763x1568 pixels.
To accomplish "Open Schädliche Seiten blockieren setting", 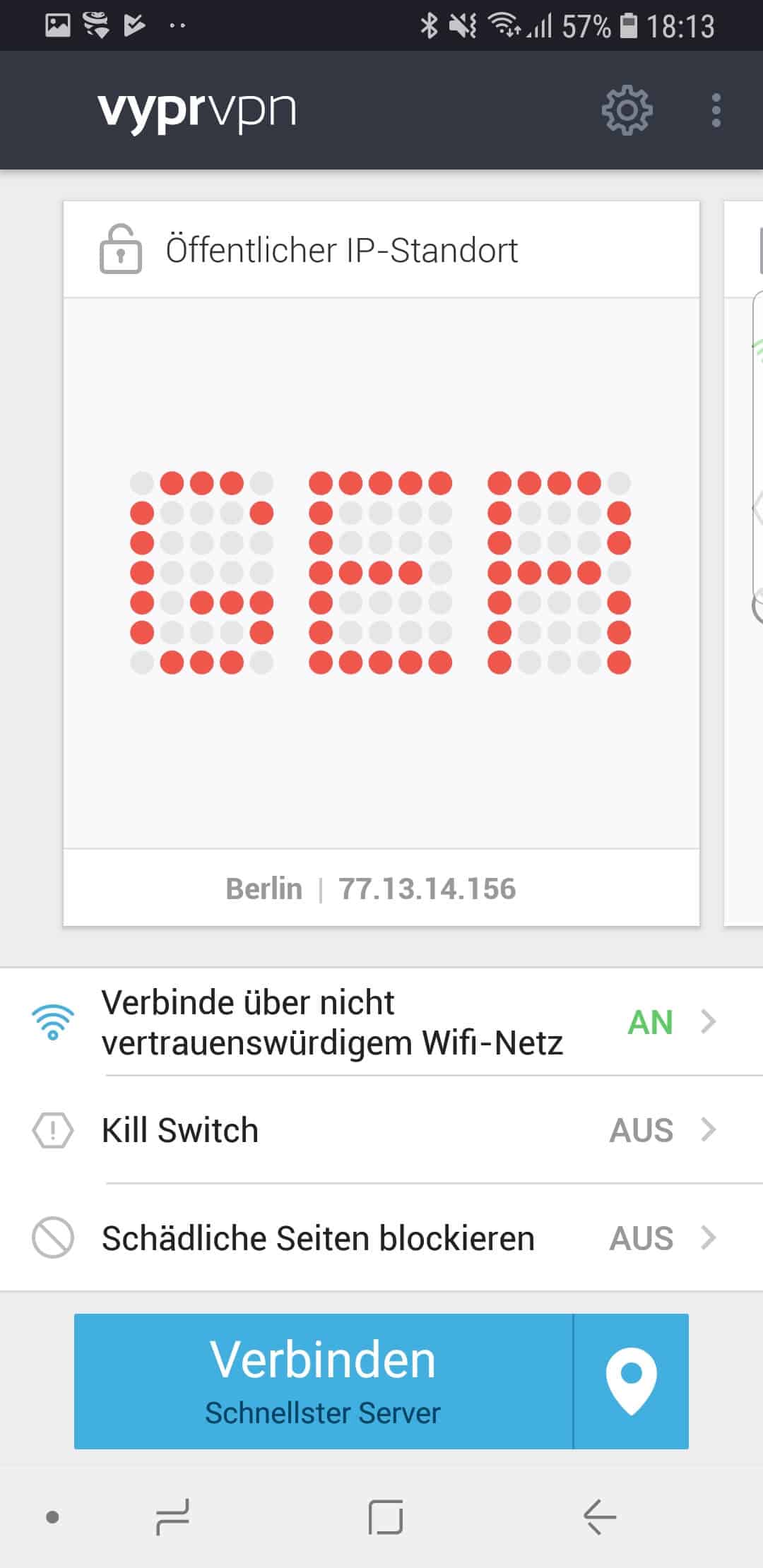I will pyautogui.click(x=381, y=1237).
